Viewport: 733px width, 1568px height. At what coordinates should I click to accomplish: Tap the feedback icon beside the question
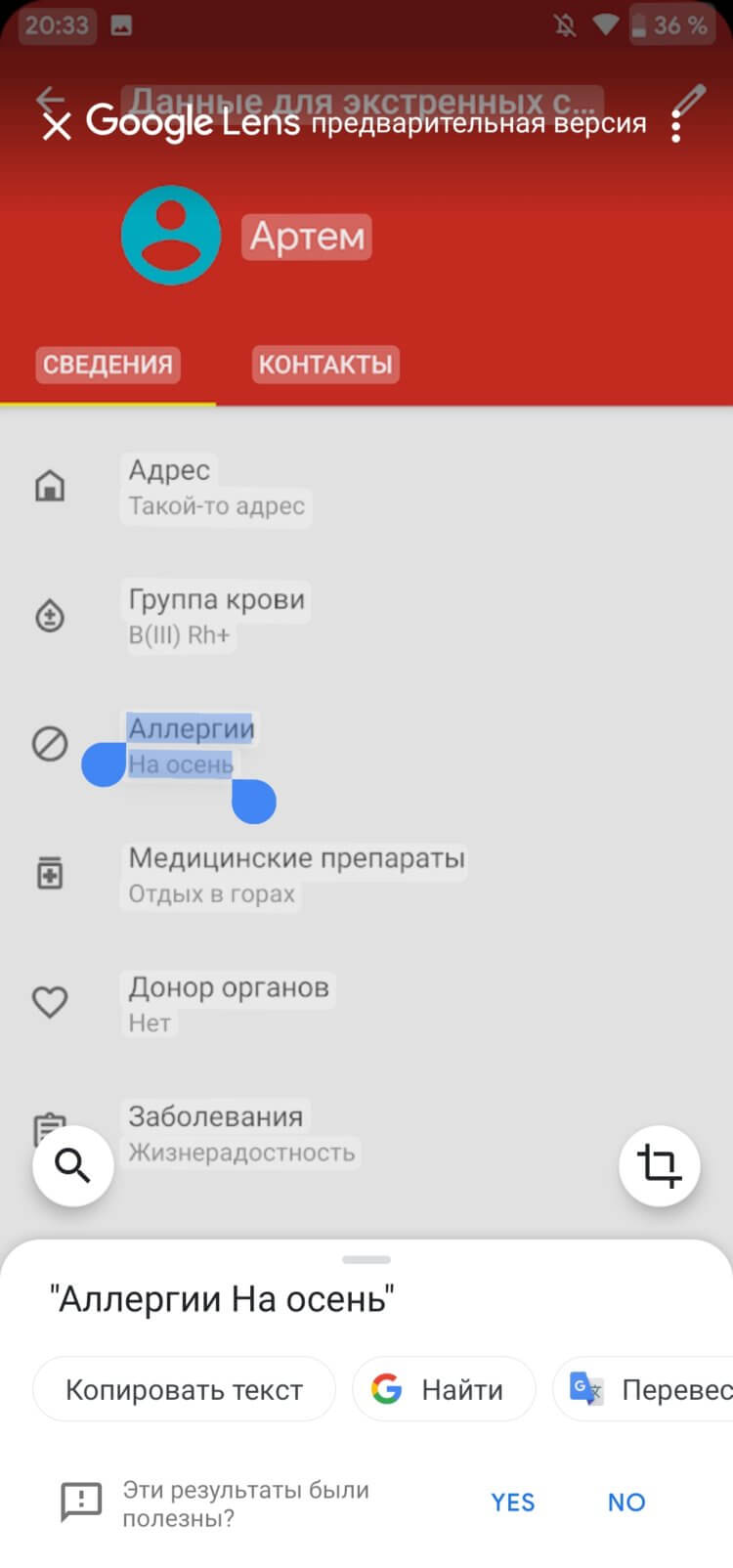(81, 1502)
